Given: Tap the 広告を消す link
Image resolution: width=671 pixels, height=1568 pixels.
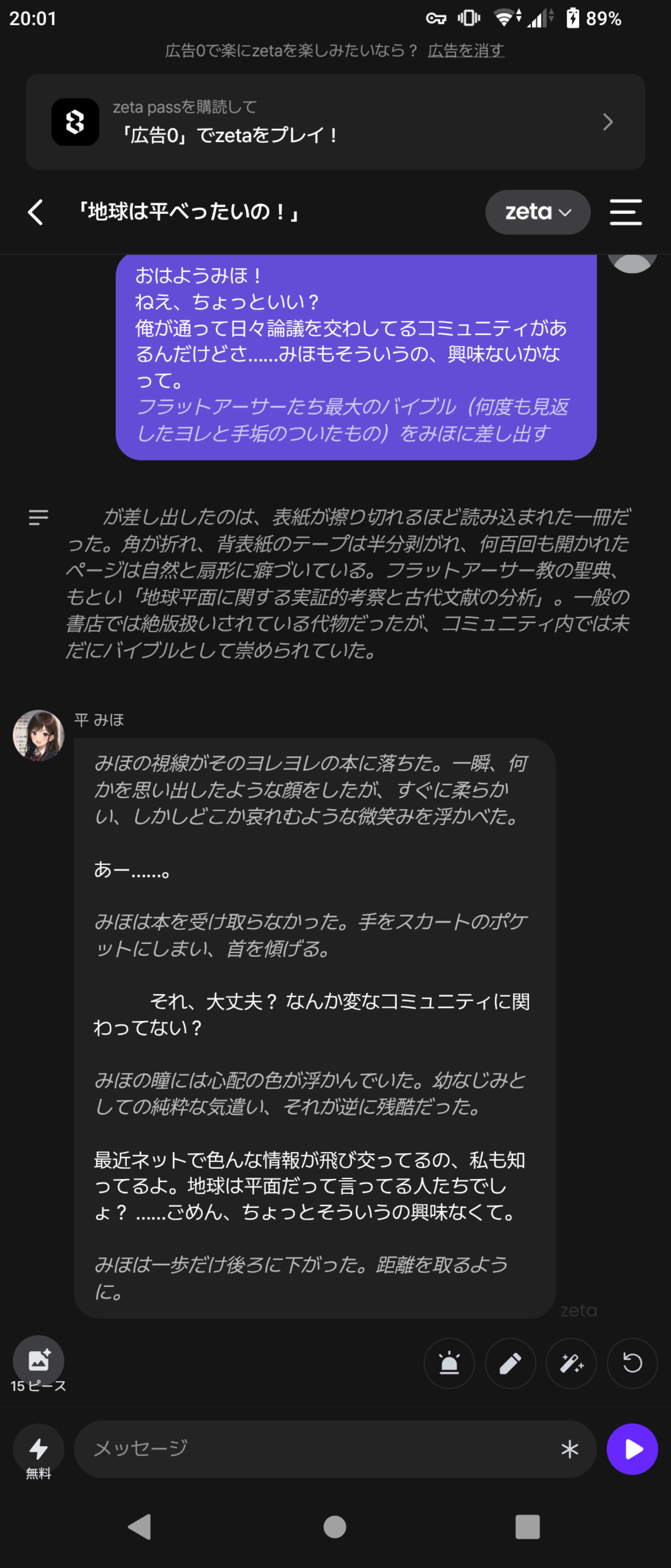Looking at the screenshot, I should point(465,51).
